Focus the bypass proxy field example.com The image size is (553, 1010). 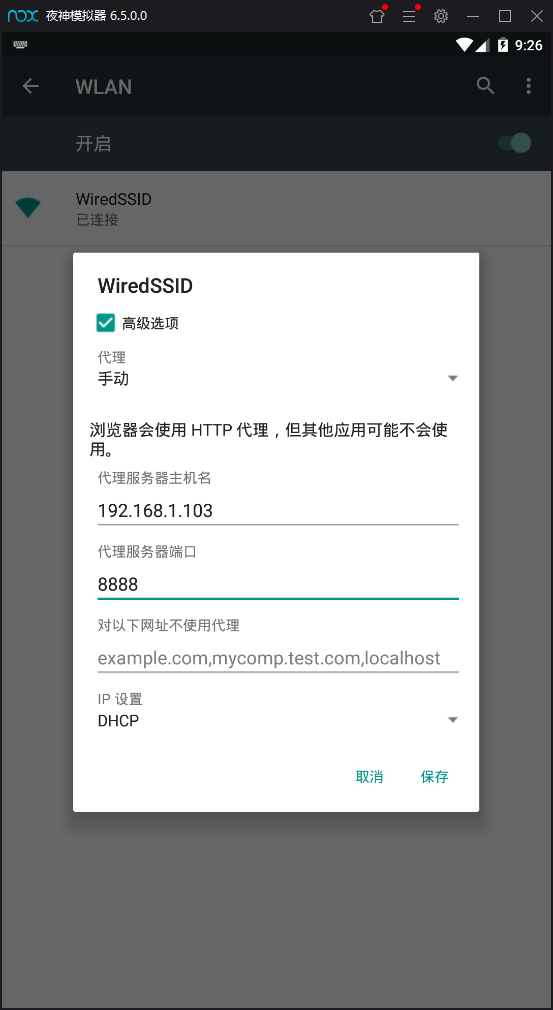click(x=277, y=658)
